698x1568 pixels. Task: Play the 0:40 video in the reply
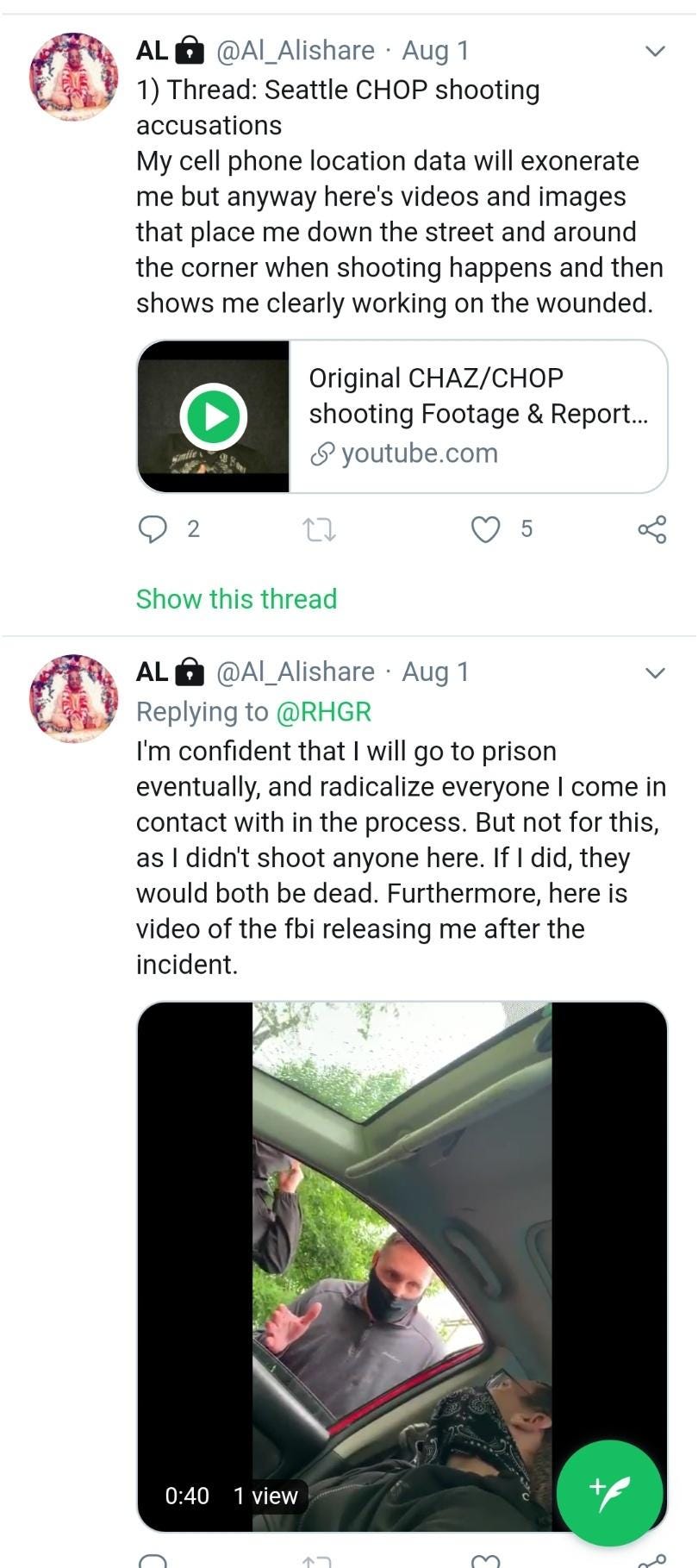tap(402, 1267)
